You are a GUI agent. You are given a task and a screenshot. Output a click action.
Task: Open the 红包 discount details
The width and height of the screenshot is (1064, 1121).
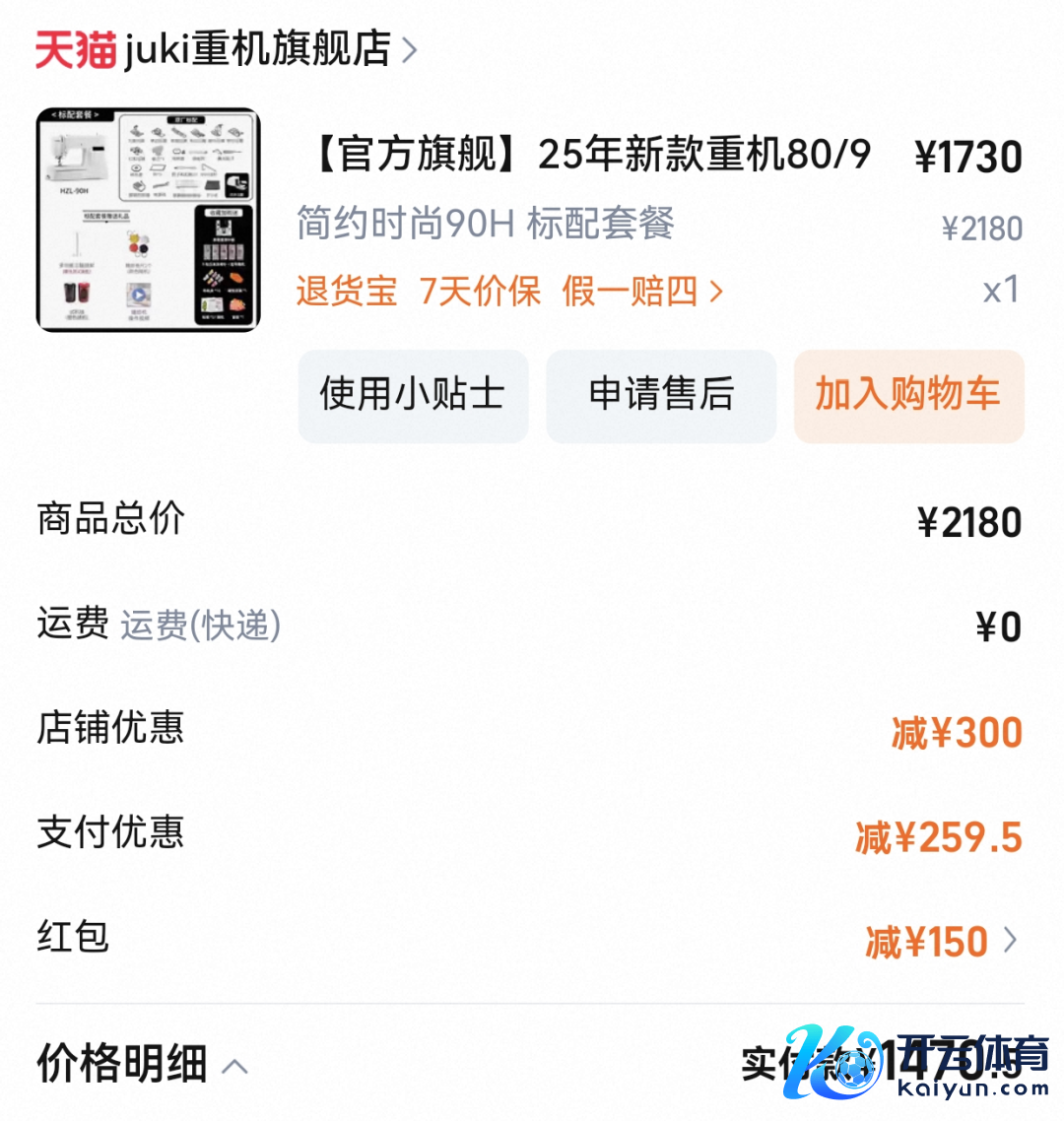pos(939,943)
